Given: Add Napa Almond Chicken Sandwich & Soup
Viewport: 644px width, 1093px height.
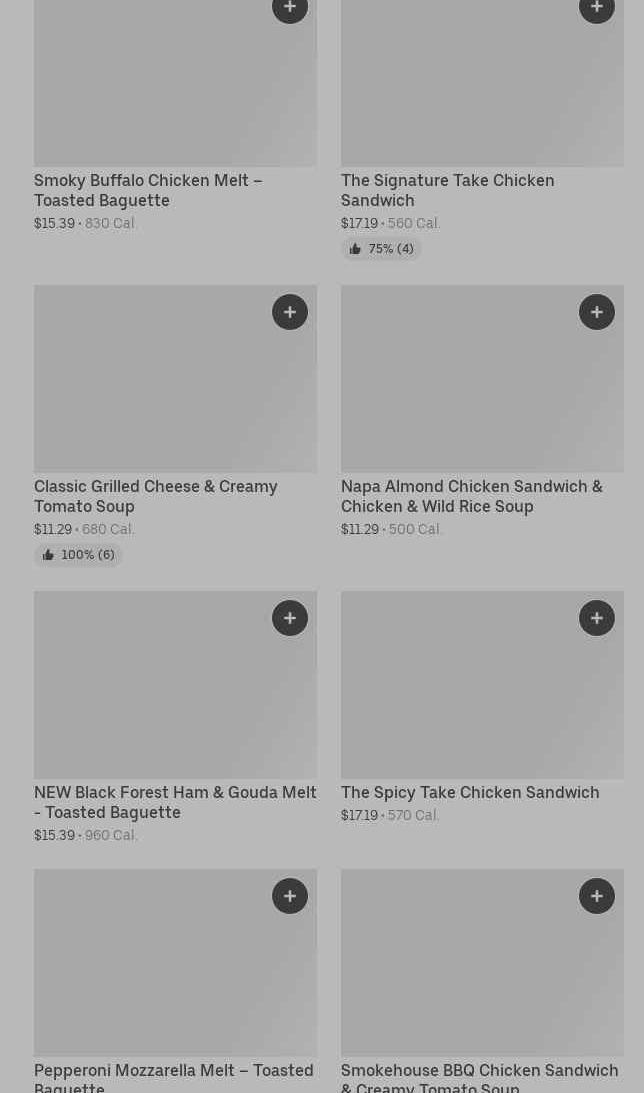Looking at the screenshot, I should tap(597, 312).
